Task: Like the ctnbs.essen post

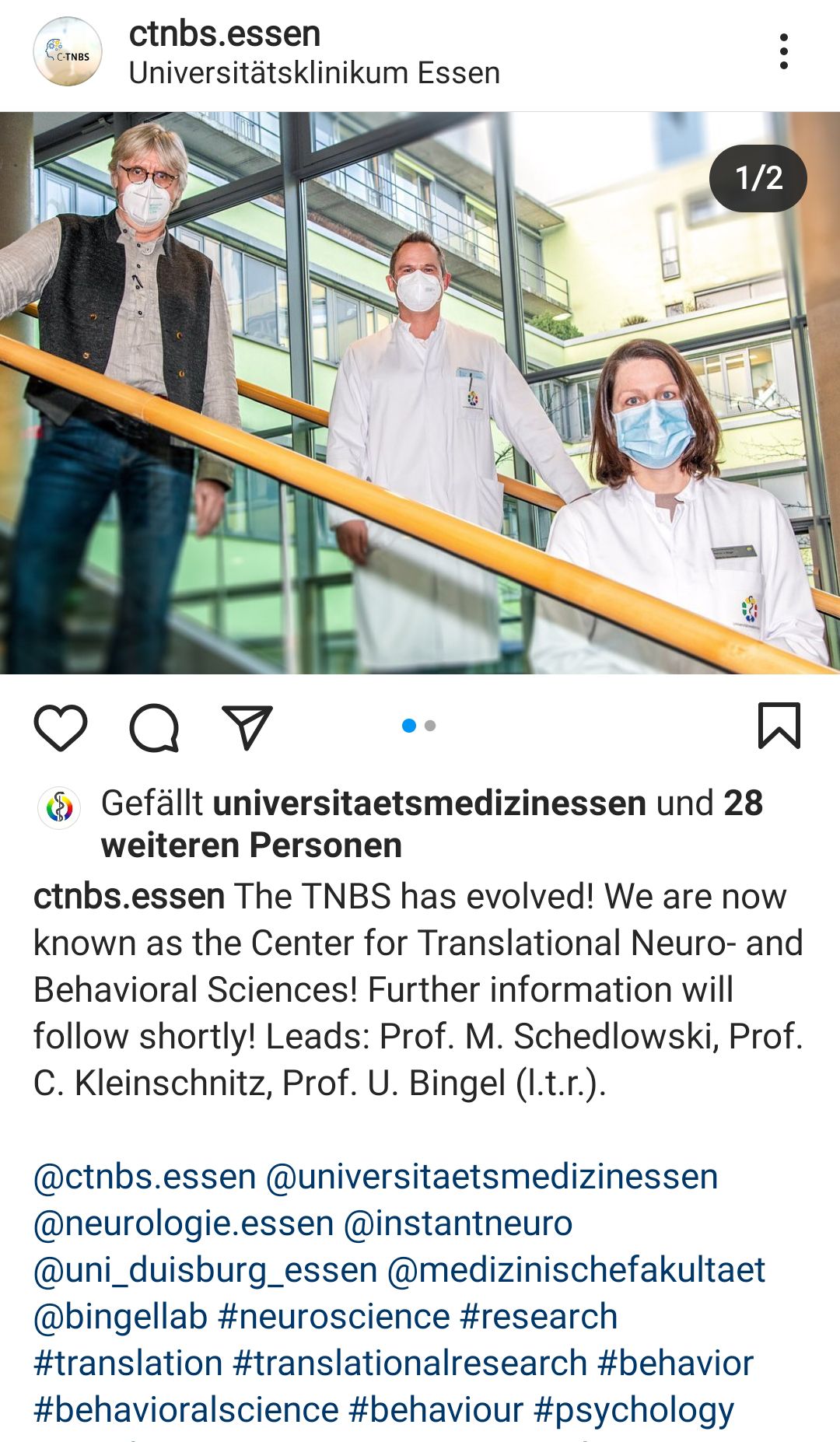Action: pyautogui.click(x=61, y=728)
